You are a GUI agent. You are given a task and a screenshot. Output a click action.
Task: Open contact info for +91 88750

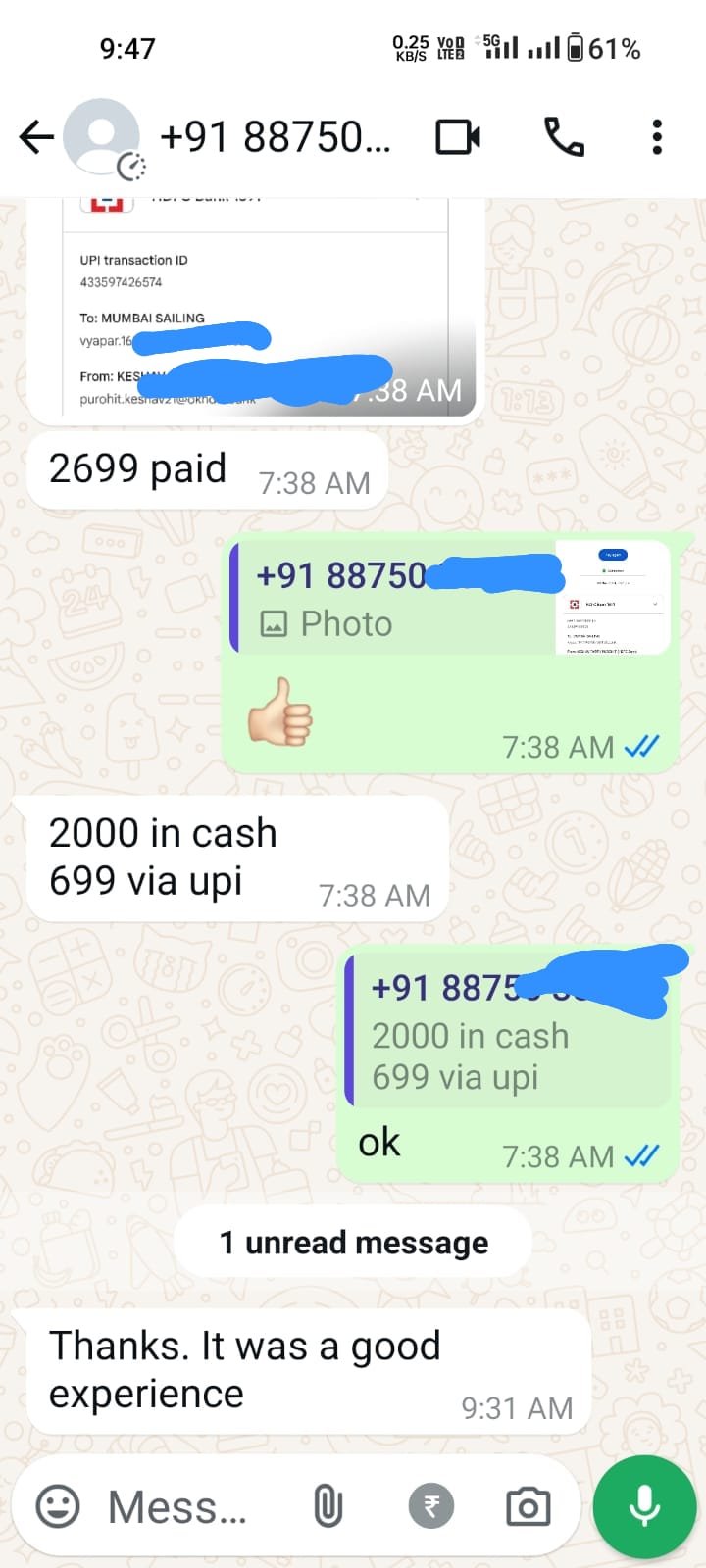pyautogui.click(x=275, y=137)
